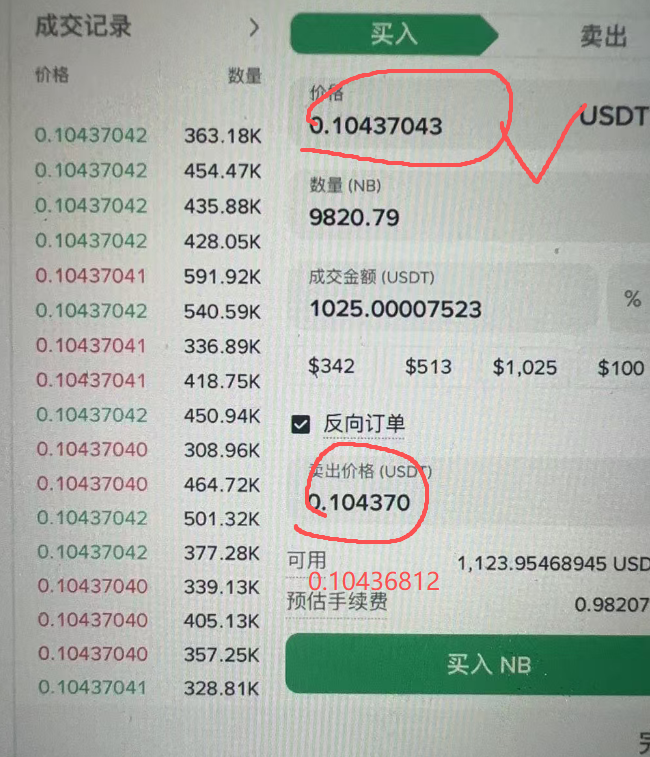Uncheck the 反向订单 checkbox
The height and width of the screenshot is (757, 650).
pos(301,424)
